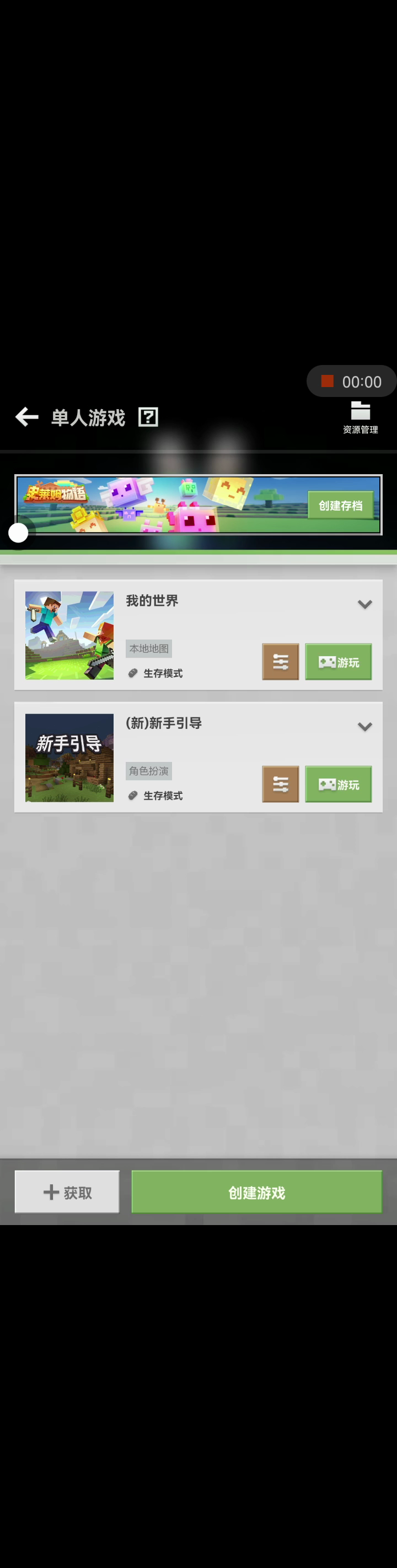
Task: Go back from 单人游戏 screen
Action: (x=27, y=417)
